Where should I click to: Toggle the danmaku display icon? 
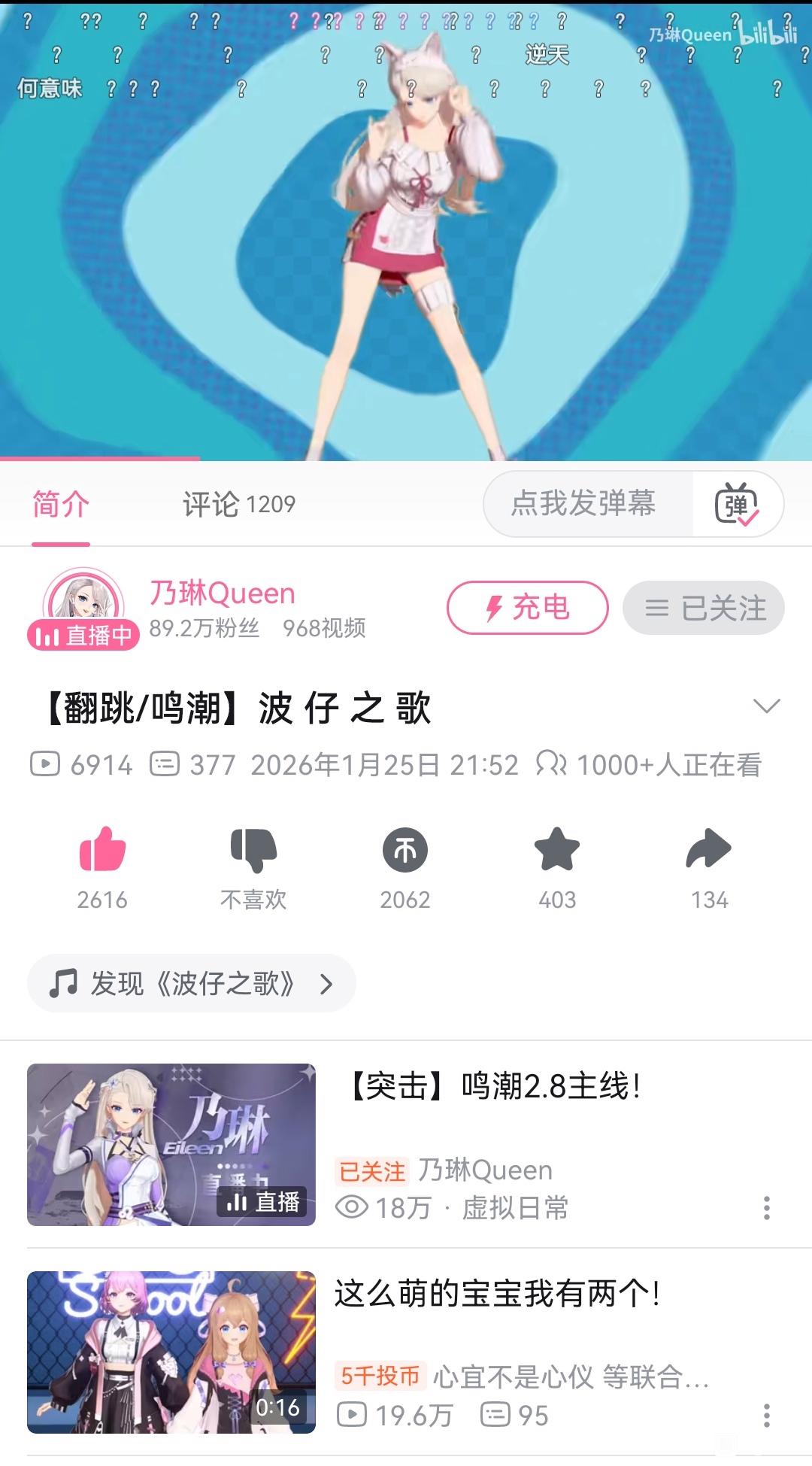coord(736,504)
